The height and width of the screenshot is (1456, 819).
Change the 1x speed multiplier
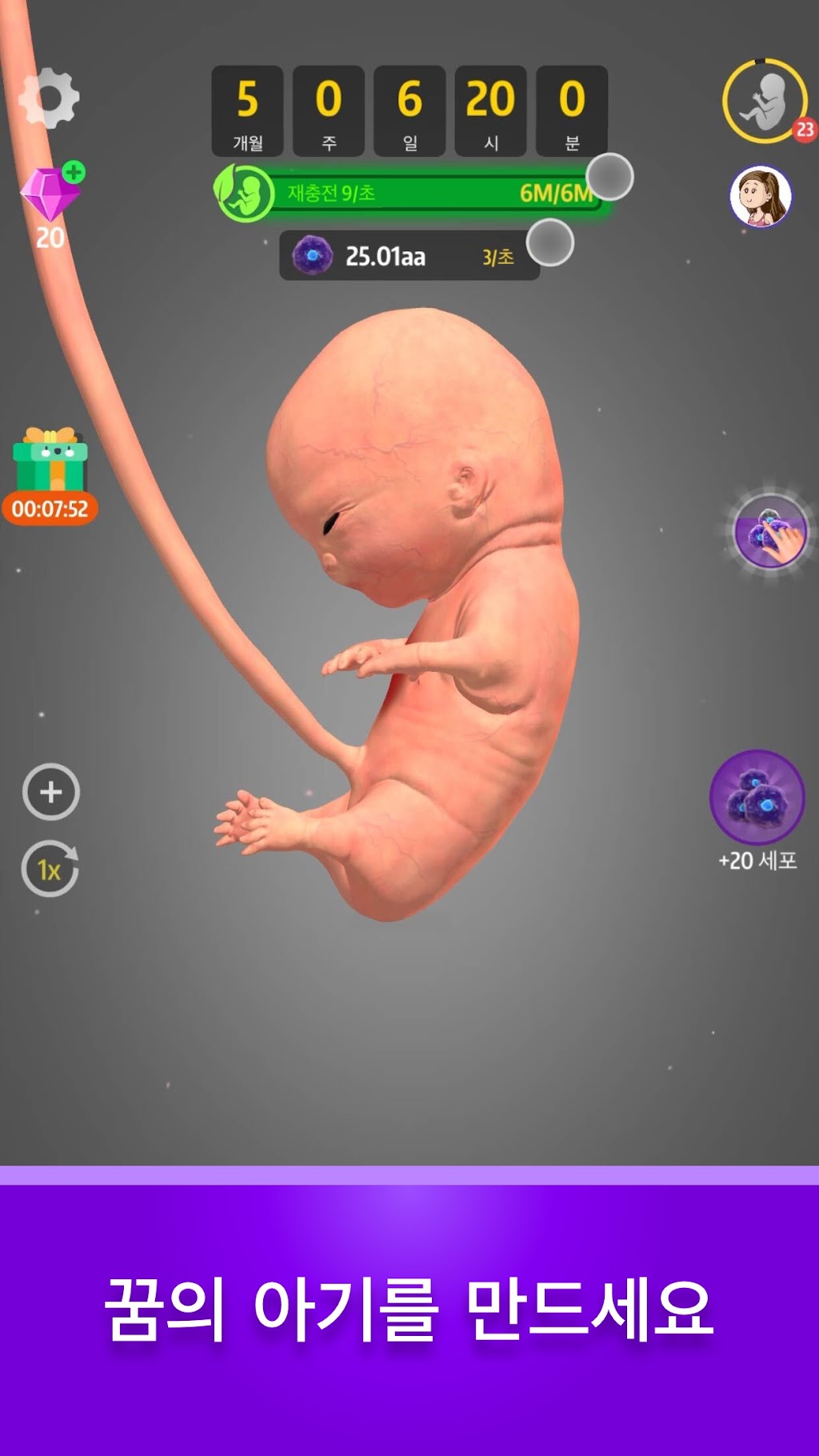tap(50, 869)
